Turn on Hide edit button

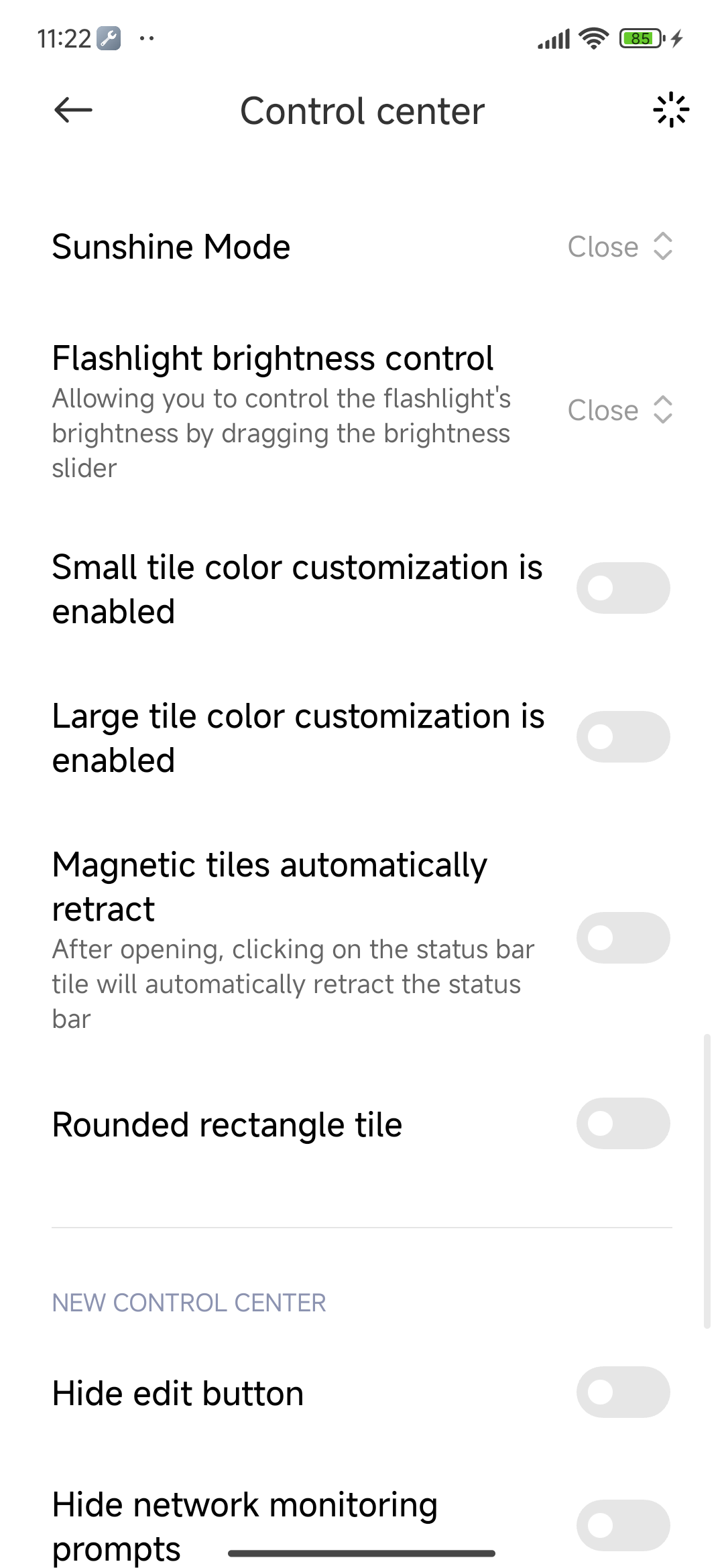click(x=623, y=1392)
